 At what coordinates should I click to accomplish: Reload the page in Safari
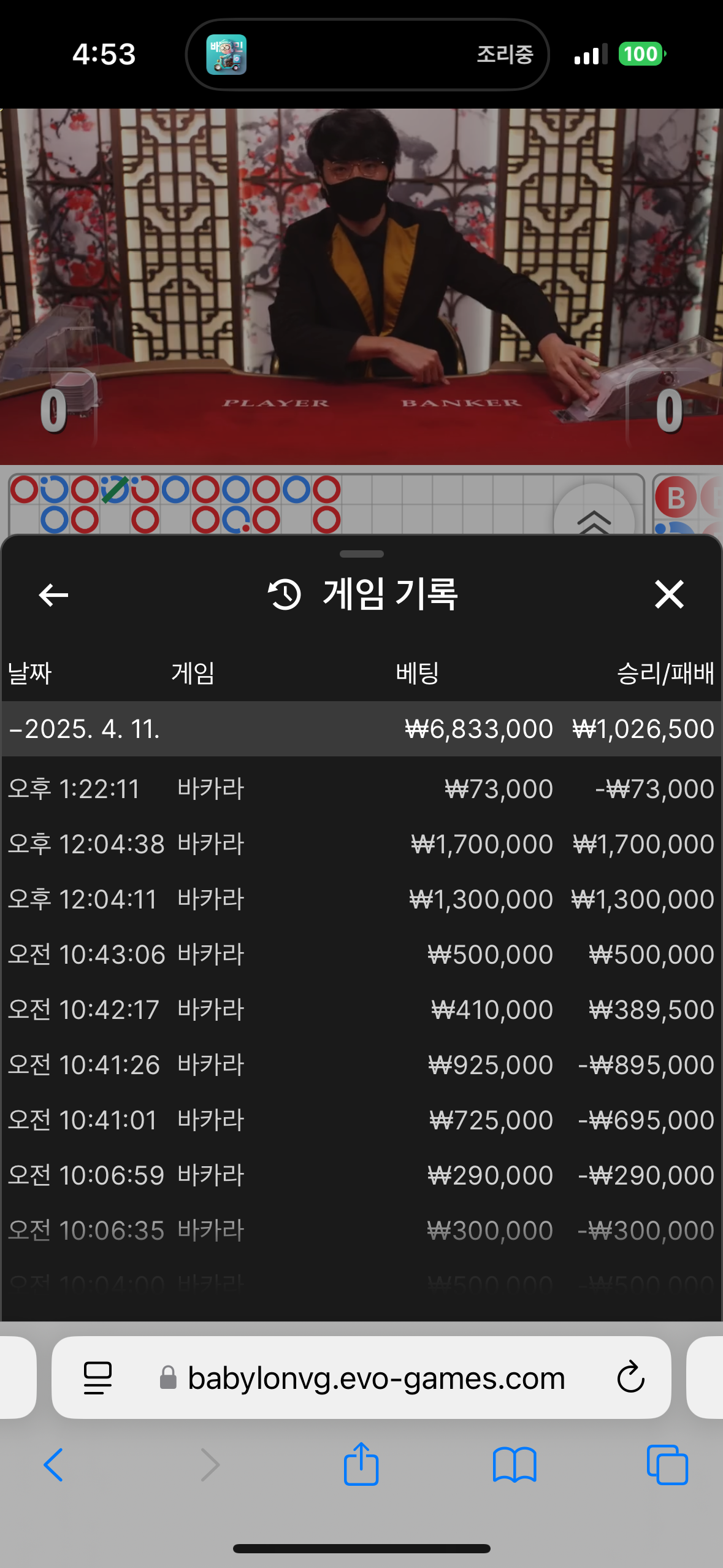click(630, 1377)
